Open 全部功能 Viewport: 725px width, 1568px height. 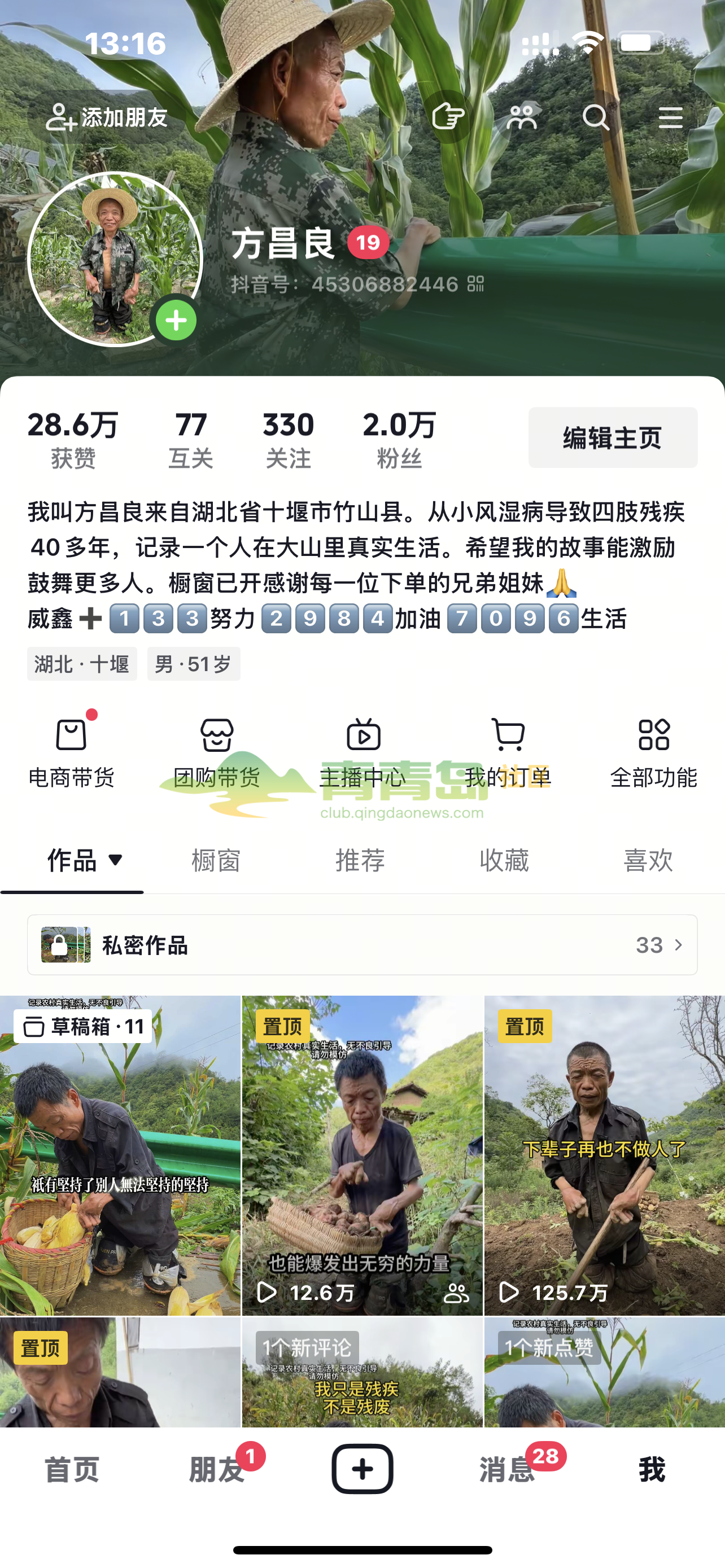(x=653, y=752)
